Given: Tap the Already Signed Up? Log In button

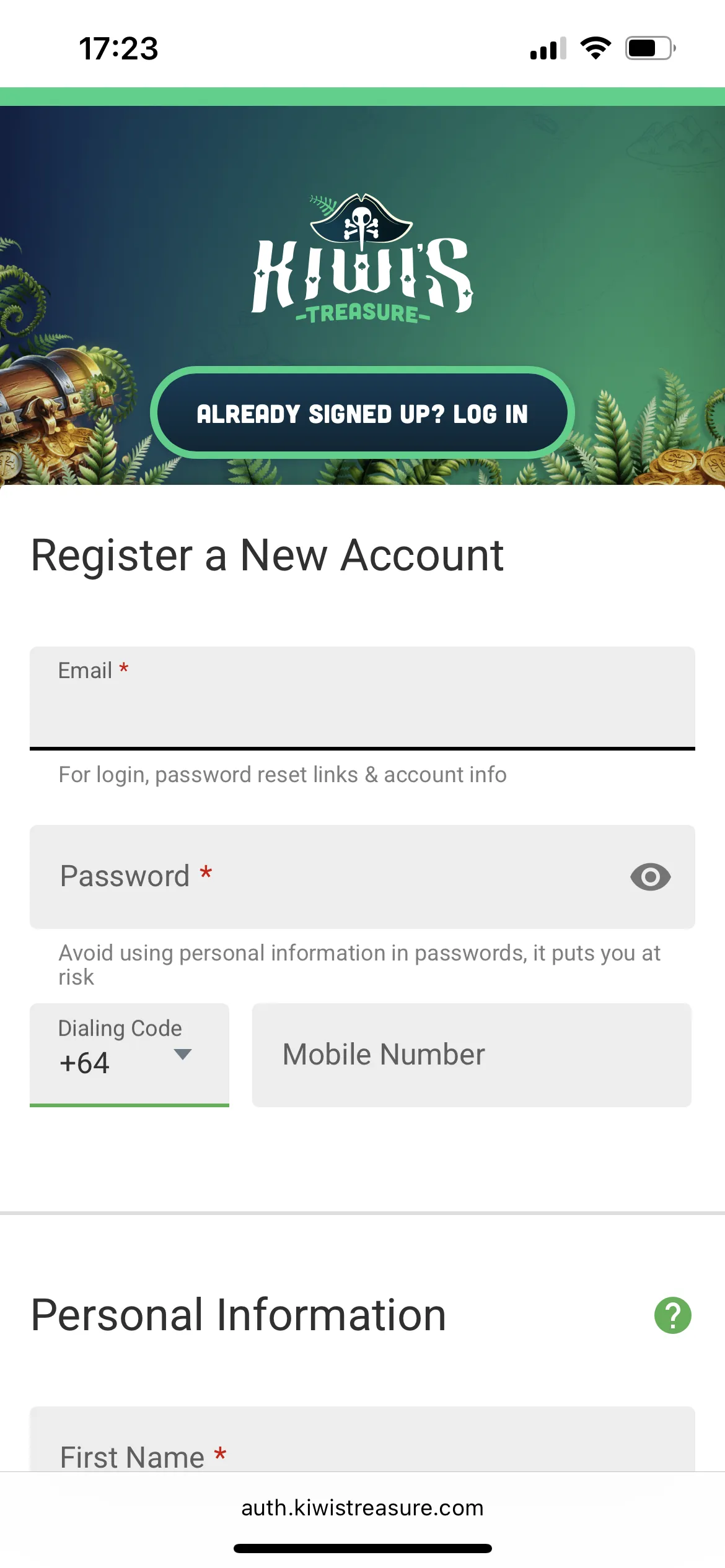Looking at the screenshot, I should coord(362,413).
